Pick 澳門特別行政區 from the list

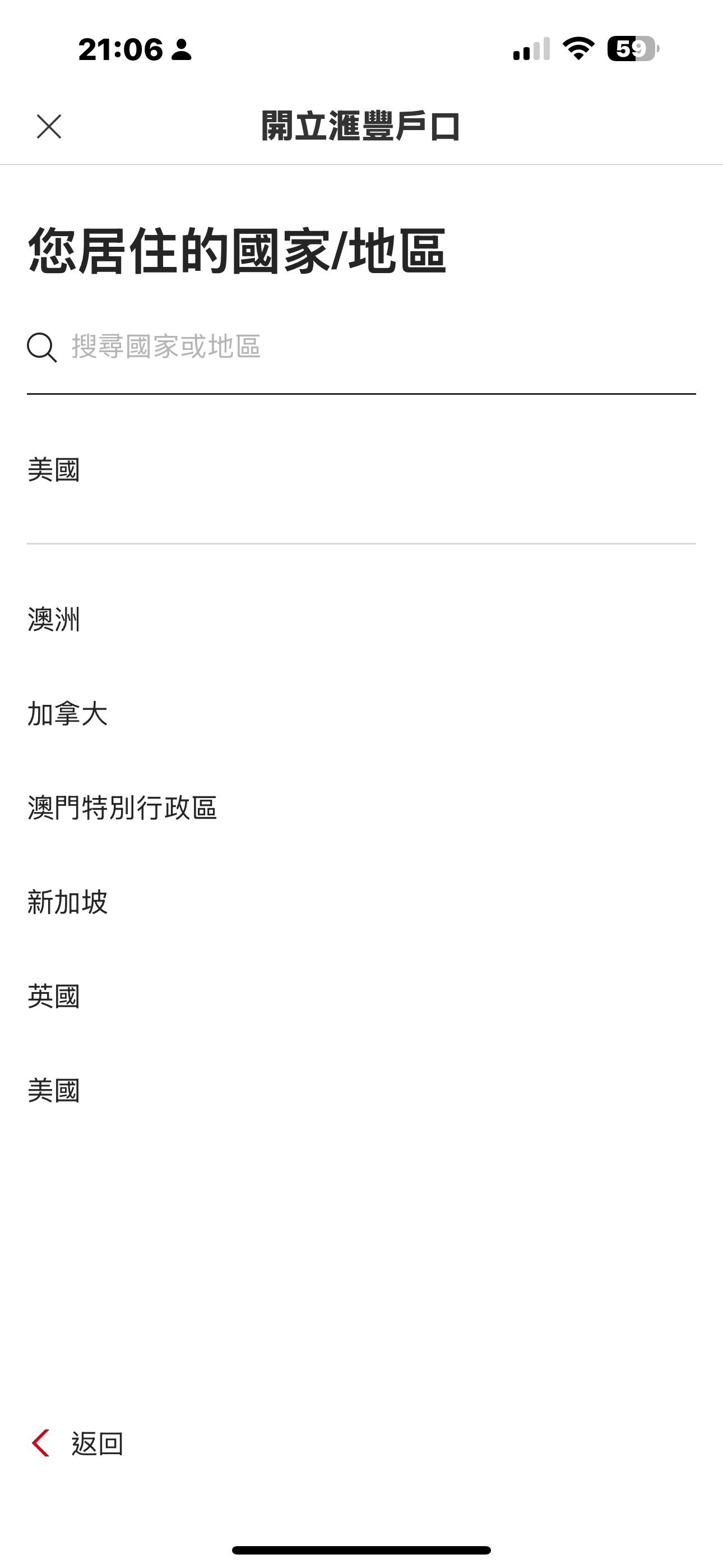tap(361, 808)
